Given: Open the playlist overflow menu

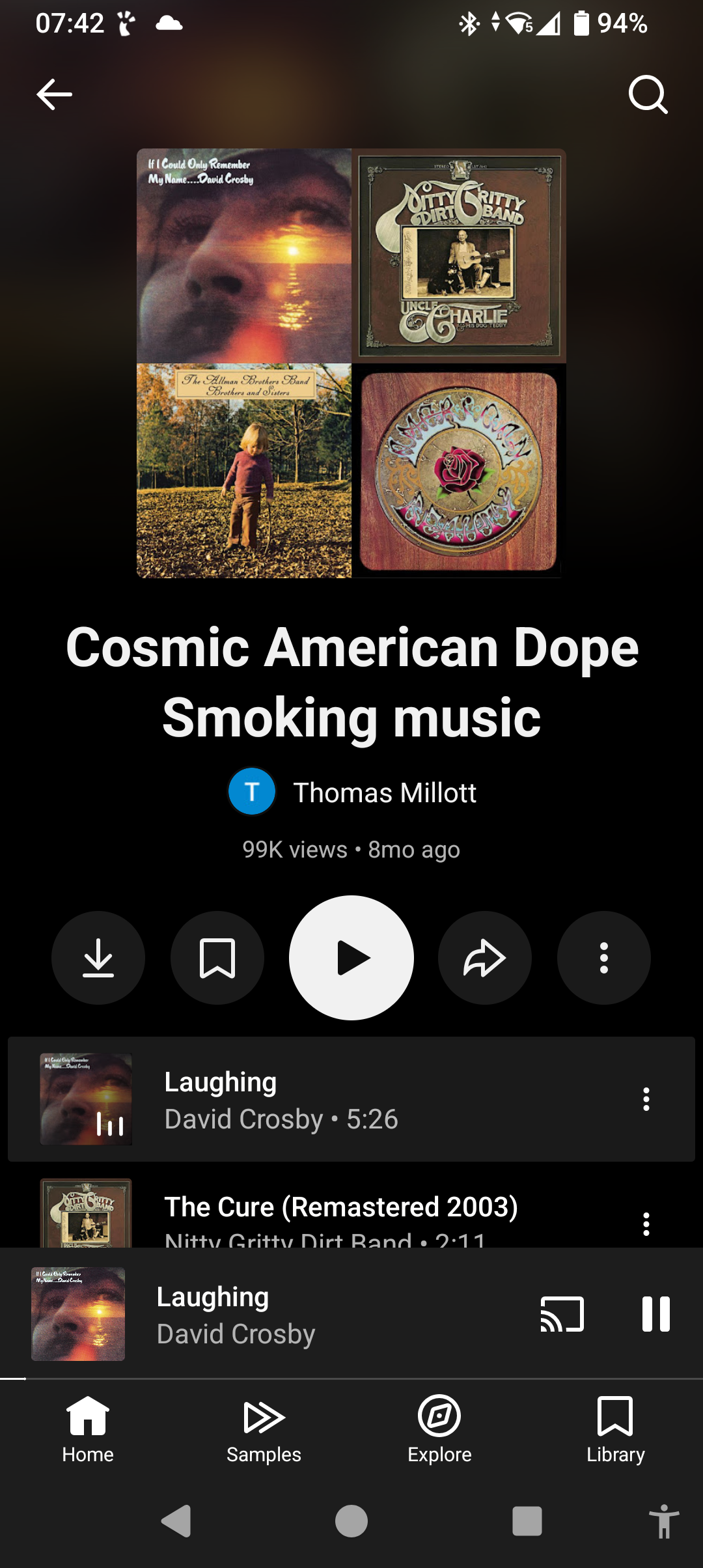Looking at the screenshot, I should [604, 958].
